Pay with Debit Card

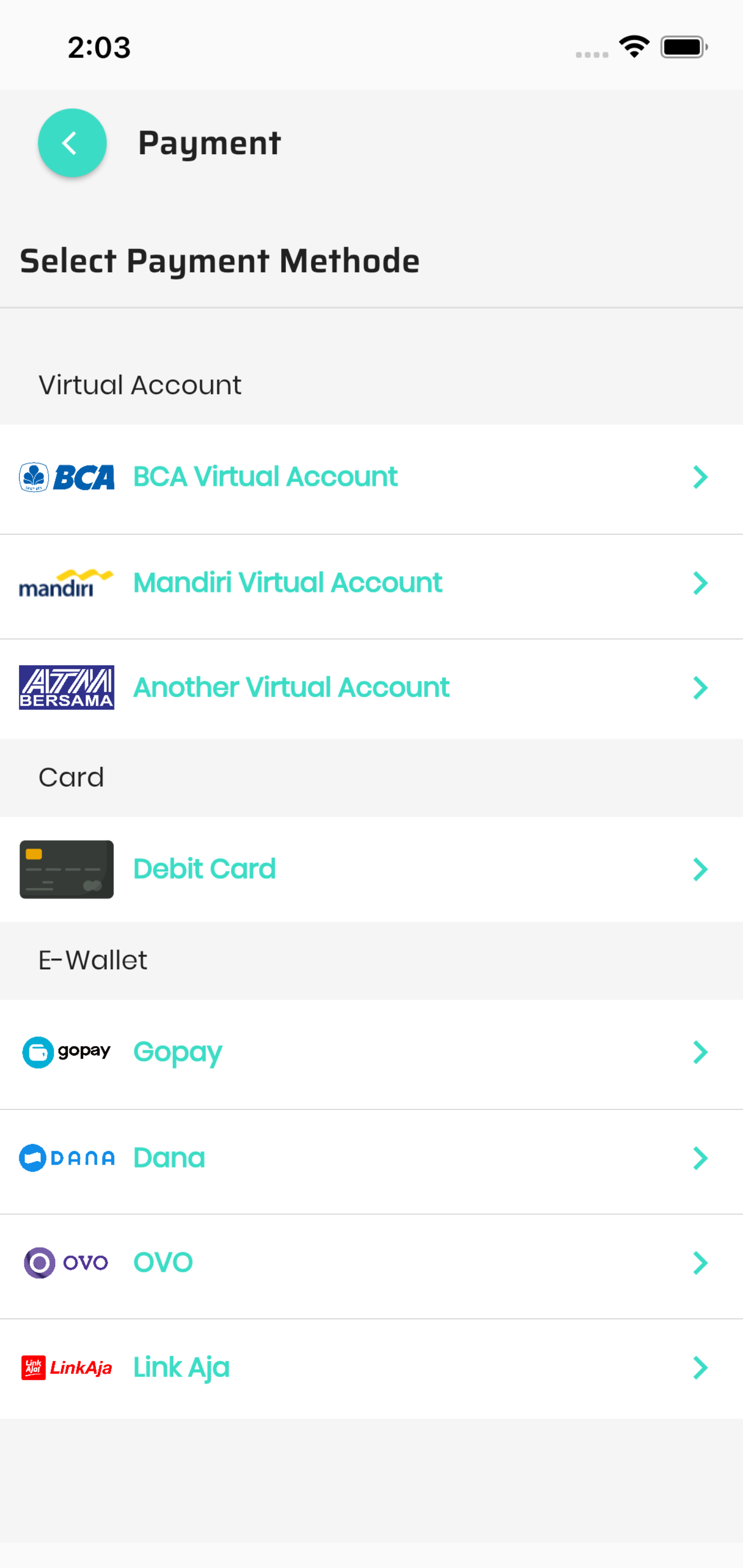(370, 869)
